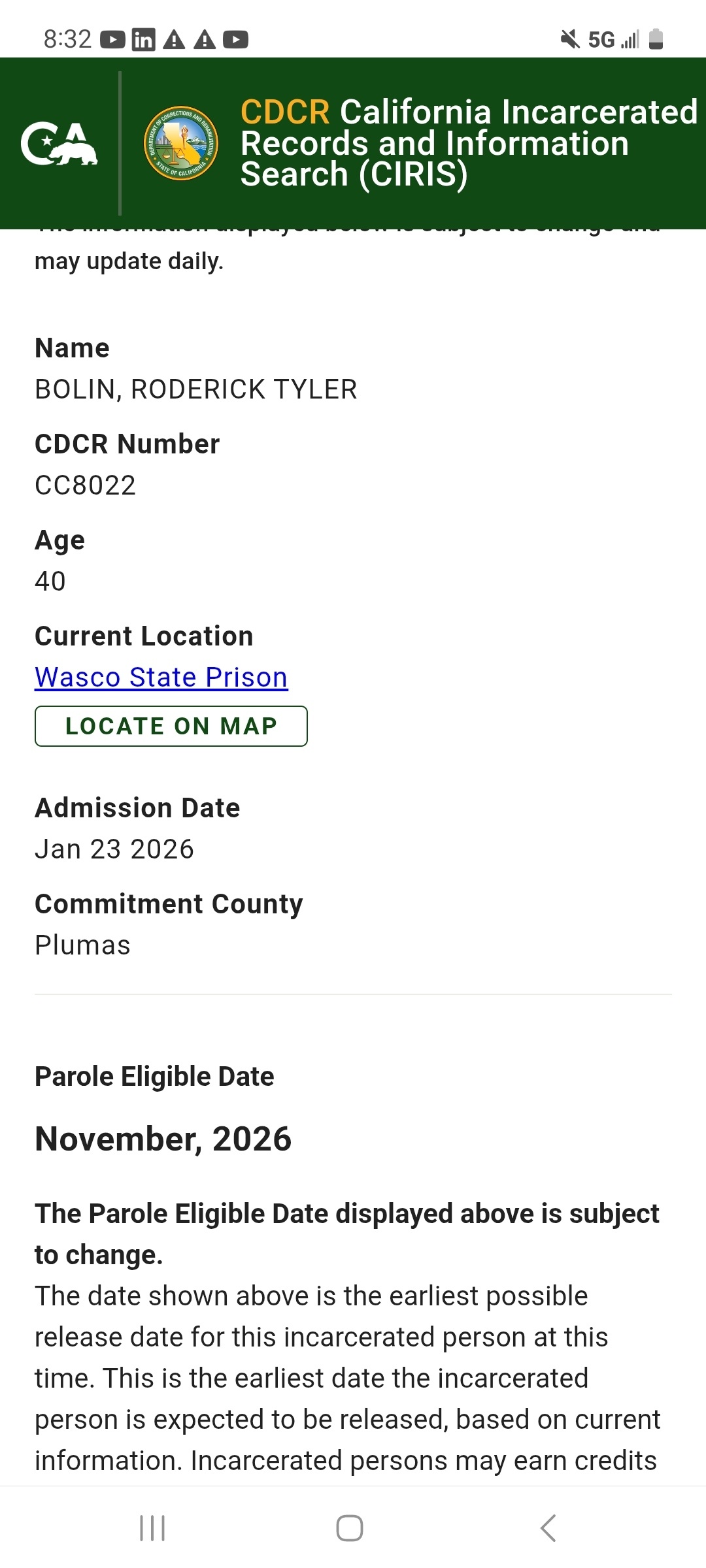The image size is (706, 1568).
Task: Tap the Locate on Map button
Action: tap(171, 726)
